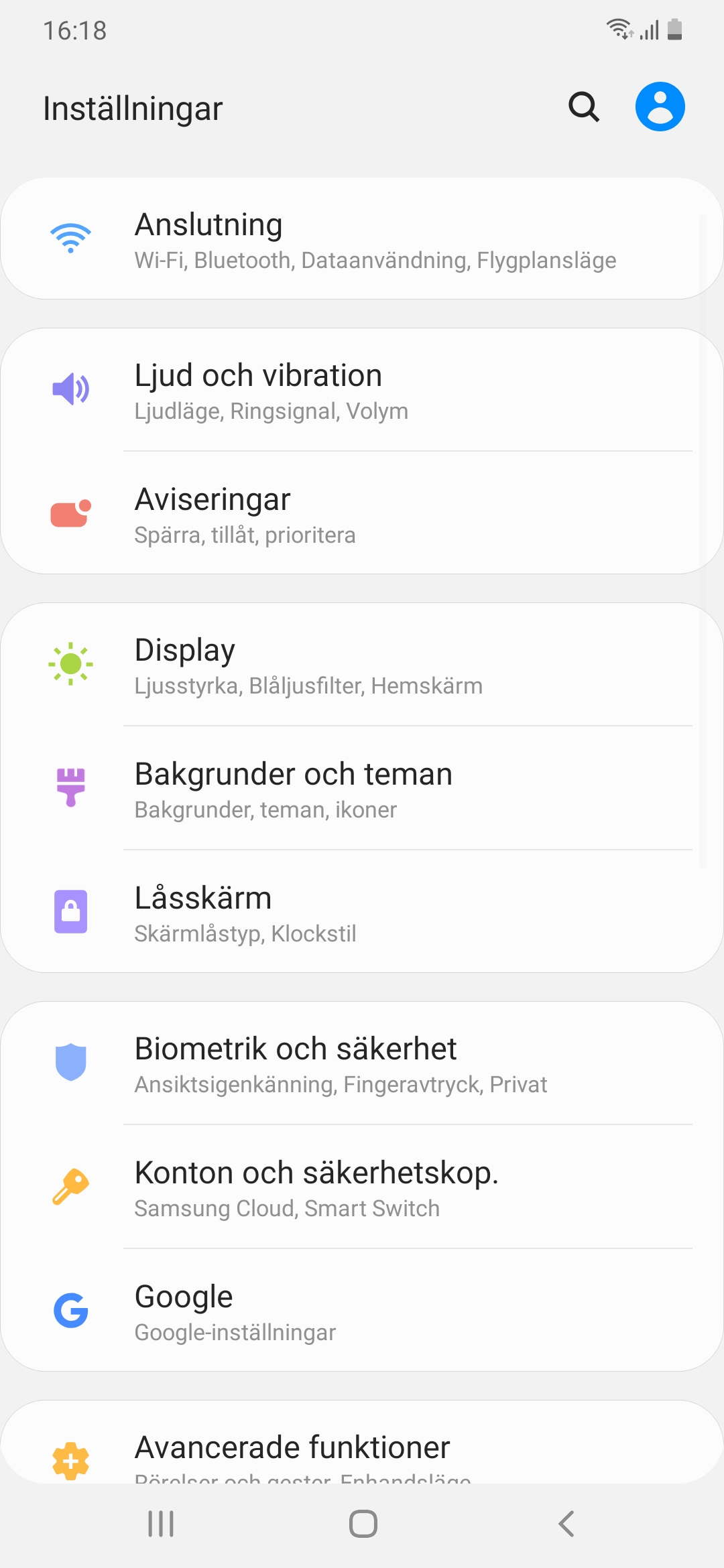Open Google-inställningar
Screen dimensions: 724x1568
pos(362,1311)
